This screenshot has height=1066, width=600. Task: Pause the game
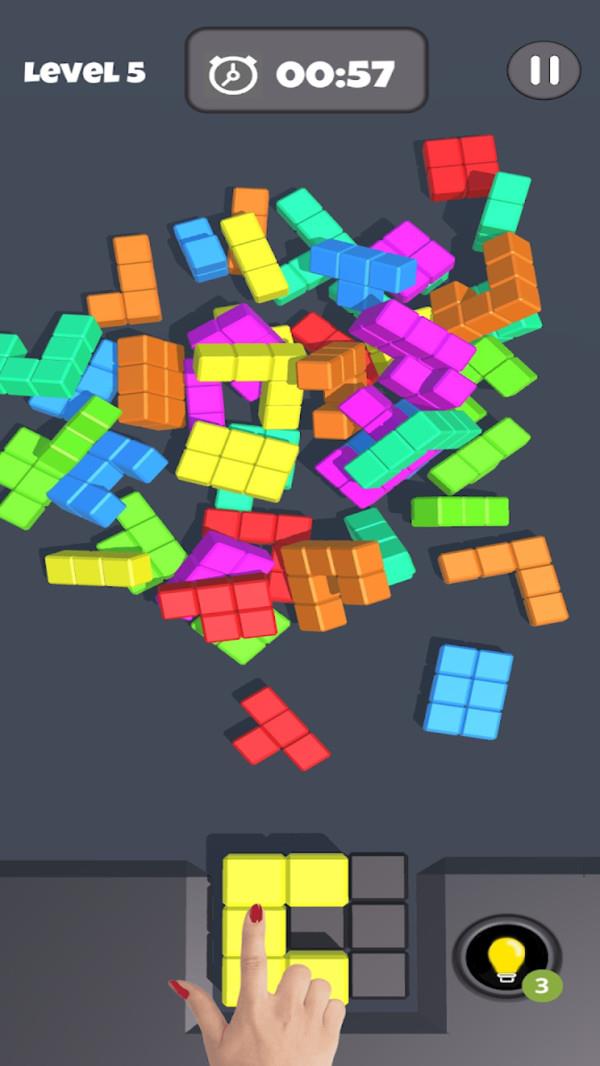click(544, 70)
